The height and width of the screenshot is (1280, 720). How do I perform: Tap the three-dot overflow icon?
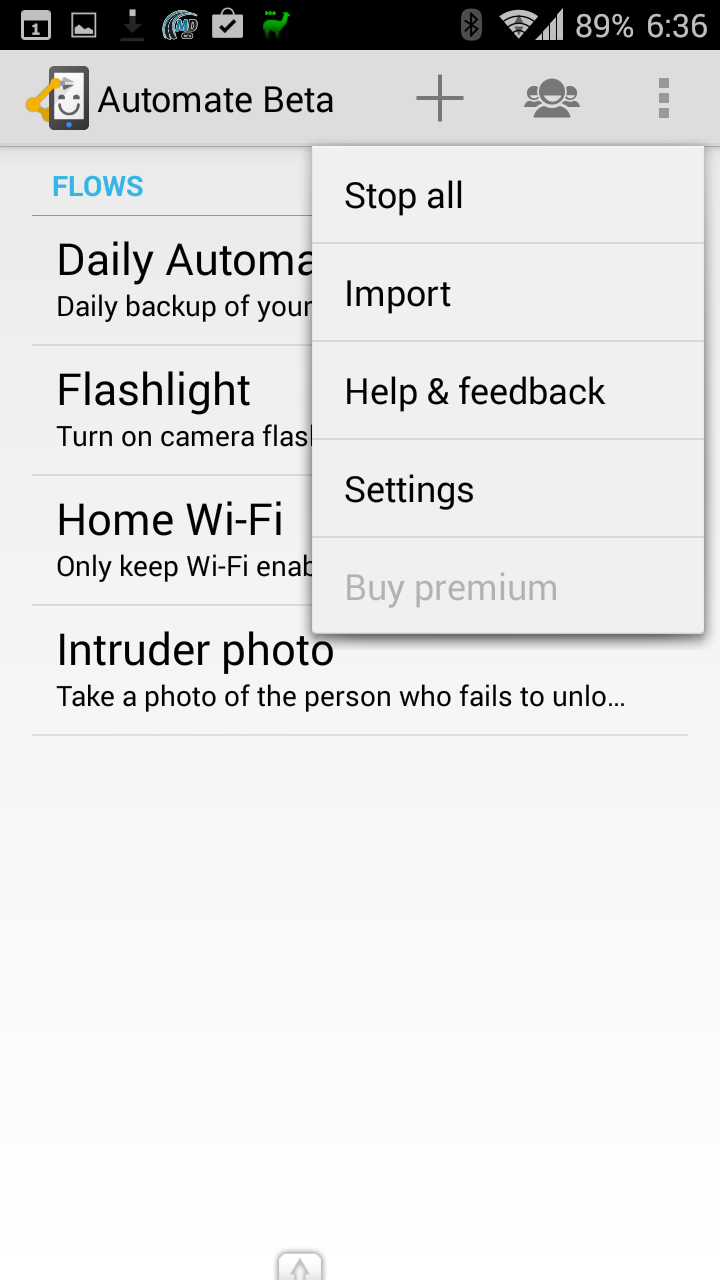pos(663,99)
